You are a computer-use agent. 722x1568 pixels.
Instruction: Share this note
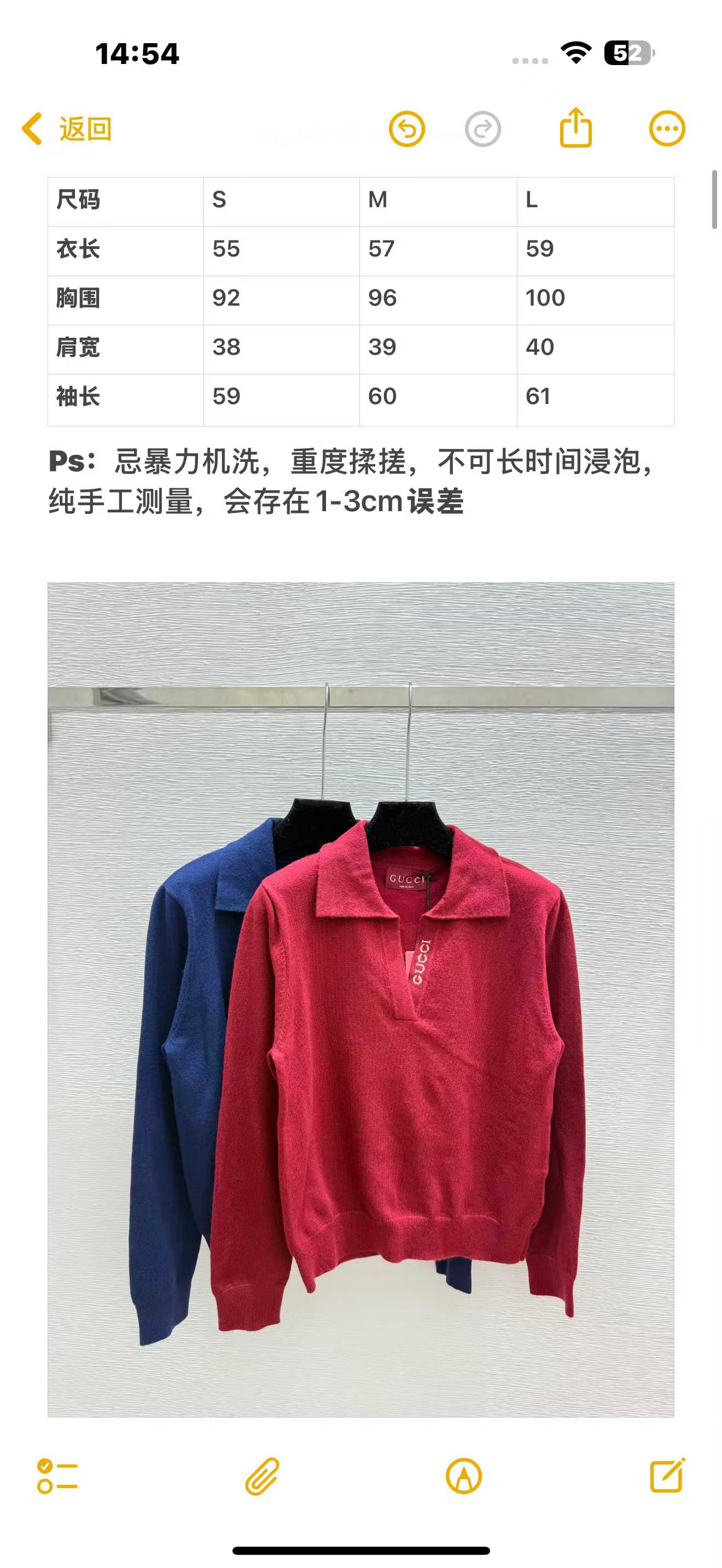575,128
